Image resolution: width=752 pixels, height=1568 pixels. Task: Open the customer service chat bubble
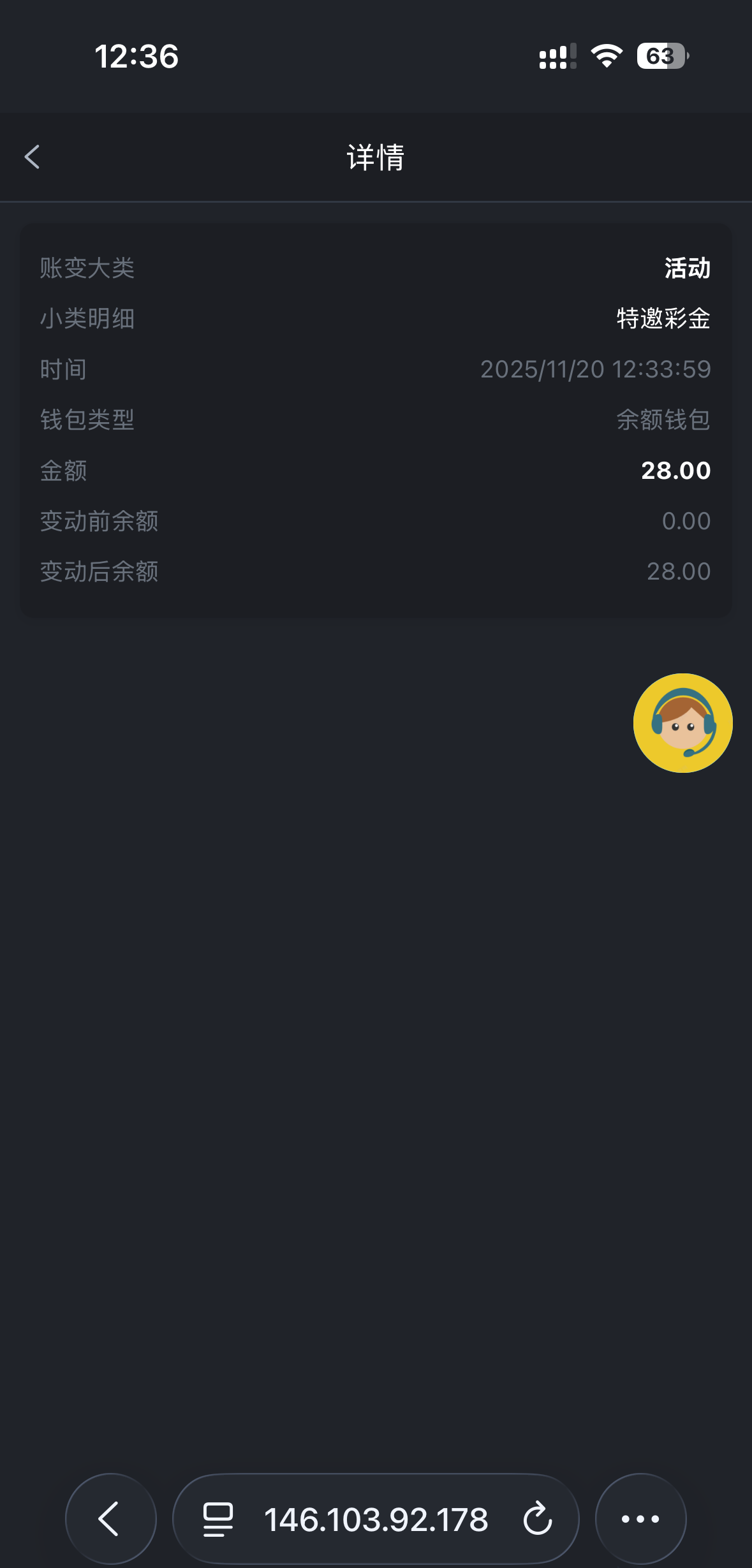point(682,723)
